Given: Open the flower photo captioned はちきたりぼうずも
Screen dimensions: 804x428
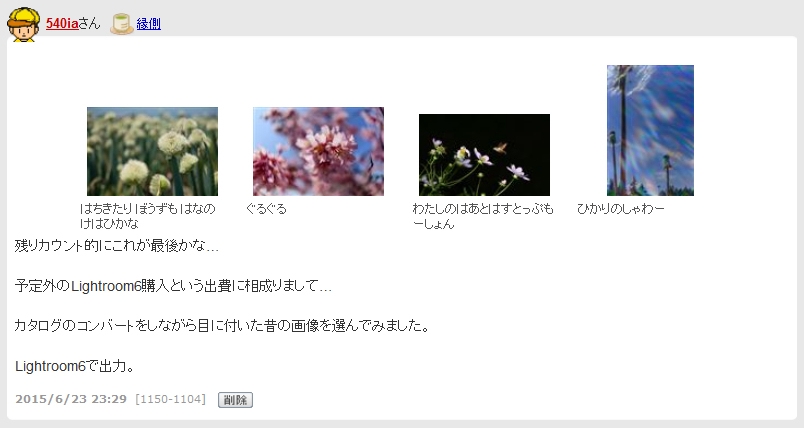Looking at the screenshot, I should tap(152, 151).
